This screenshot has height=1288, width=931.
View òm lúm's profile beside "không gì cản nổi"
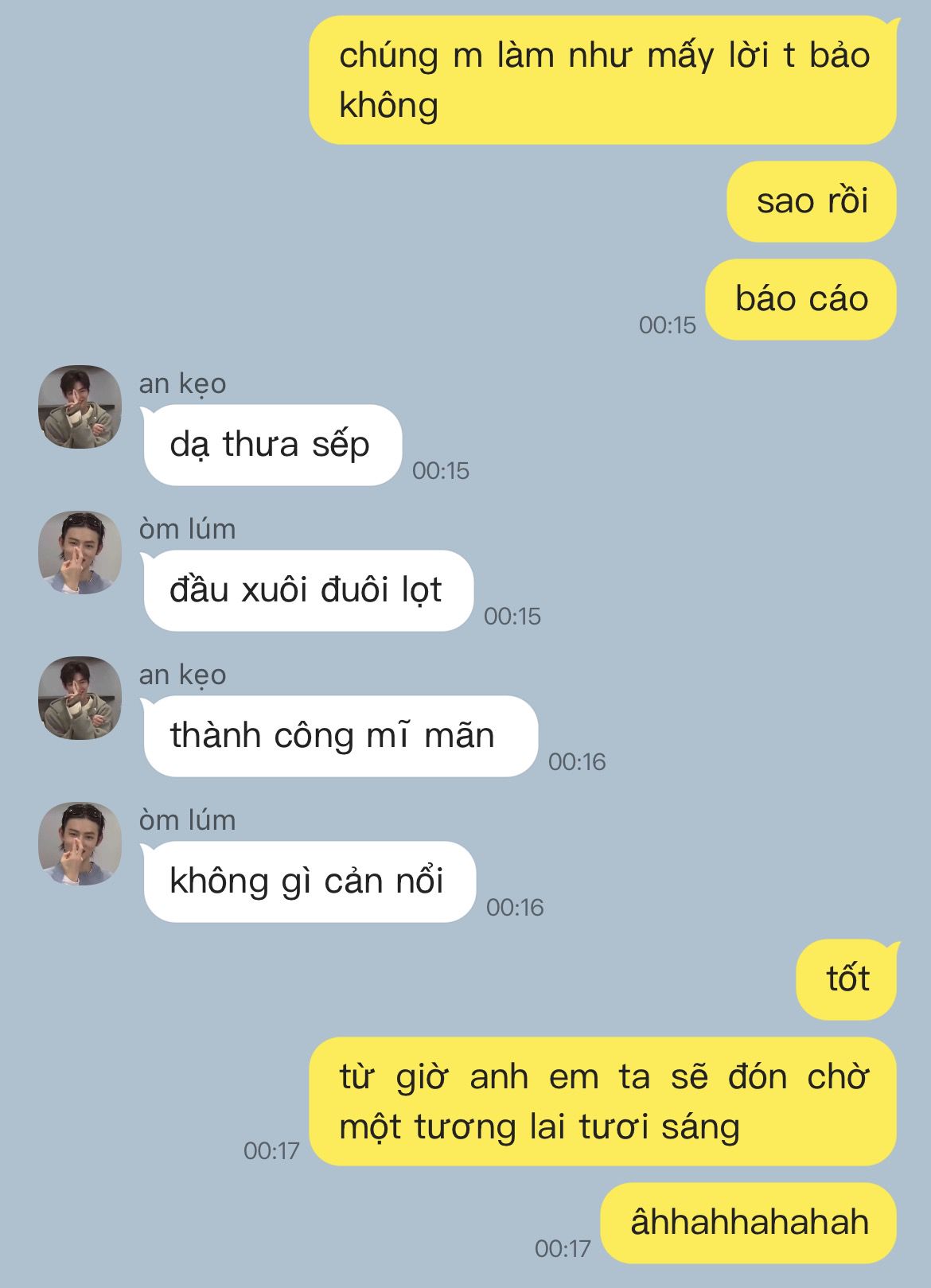pyautogui.click(x=80, y=843)
